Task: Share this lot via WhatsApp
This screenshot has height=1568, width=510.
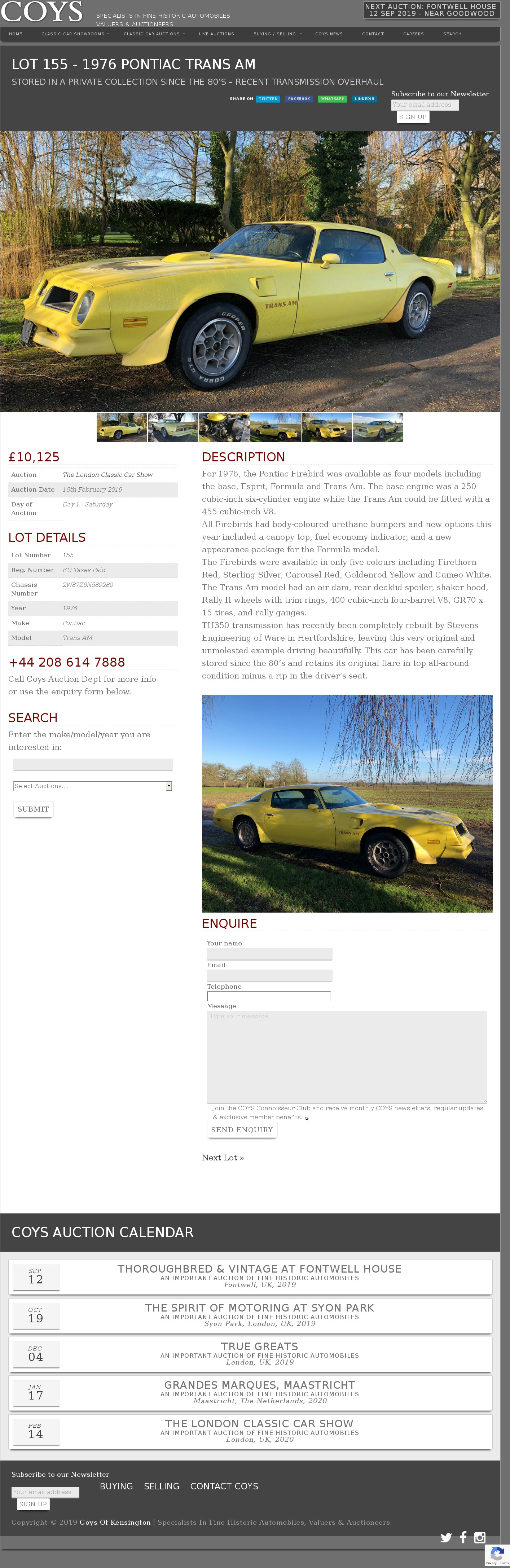Action: click(332, 98)
